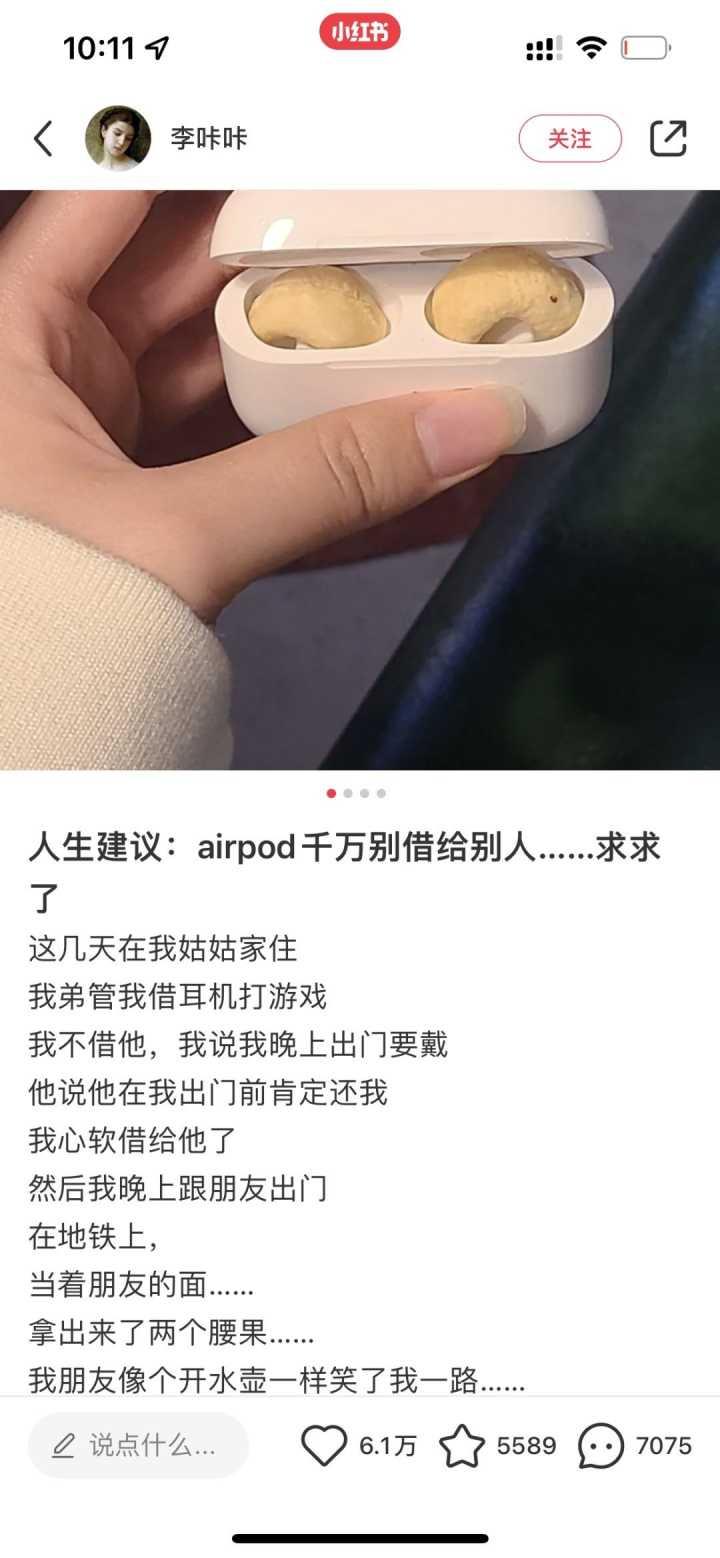The image size is (720, 1558).
Task: Follow 李咔咔 with the 关注 button
Action: click(x=569, y=139)
